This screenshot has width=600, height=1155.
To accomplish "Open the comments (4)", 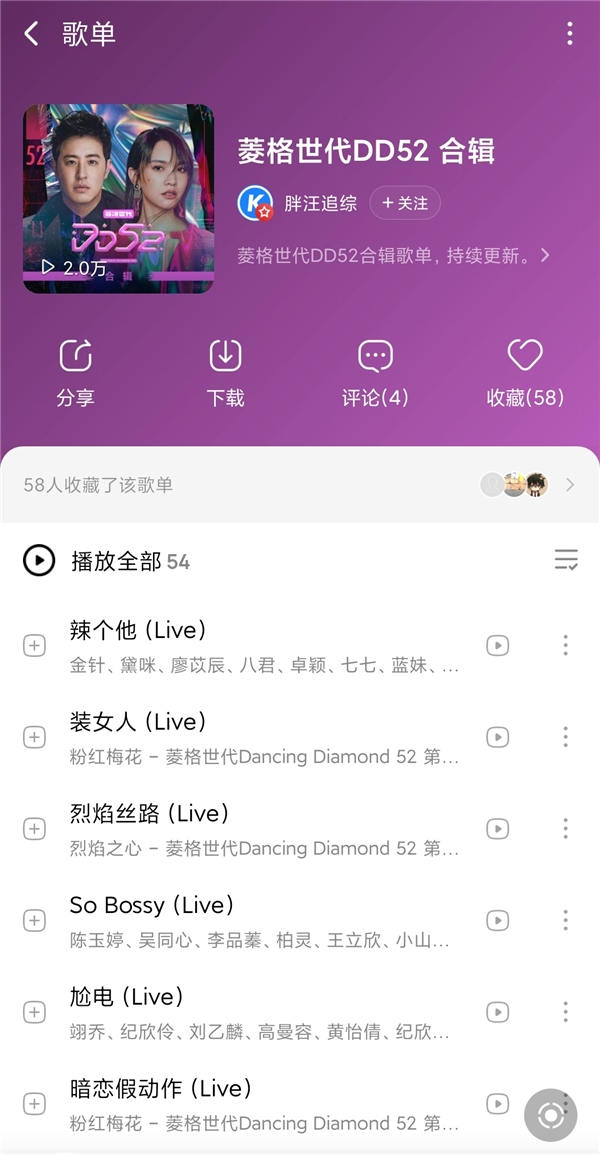I will (x=375, y=372).
